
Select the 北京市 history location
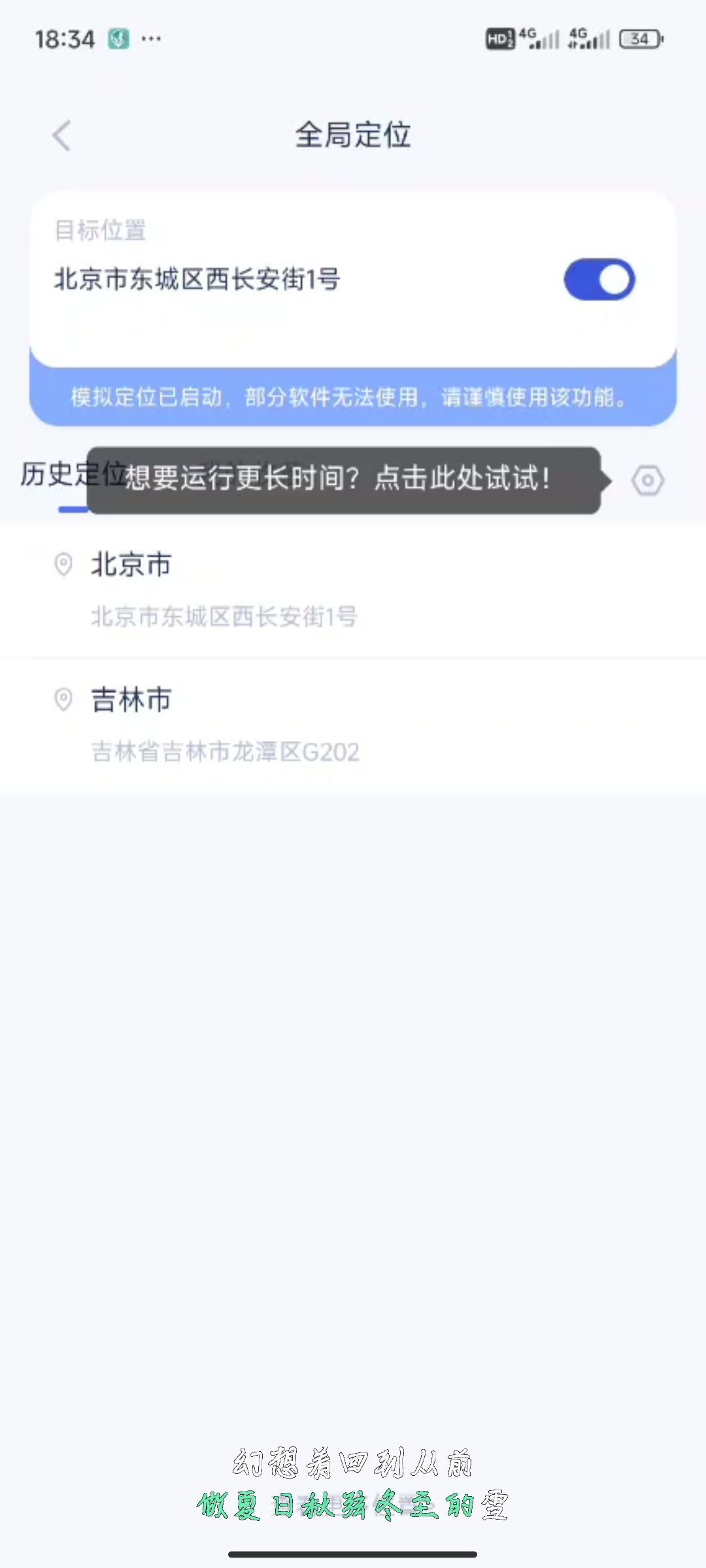tap(353, 589)
